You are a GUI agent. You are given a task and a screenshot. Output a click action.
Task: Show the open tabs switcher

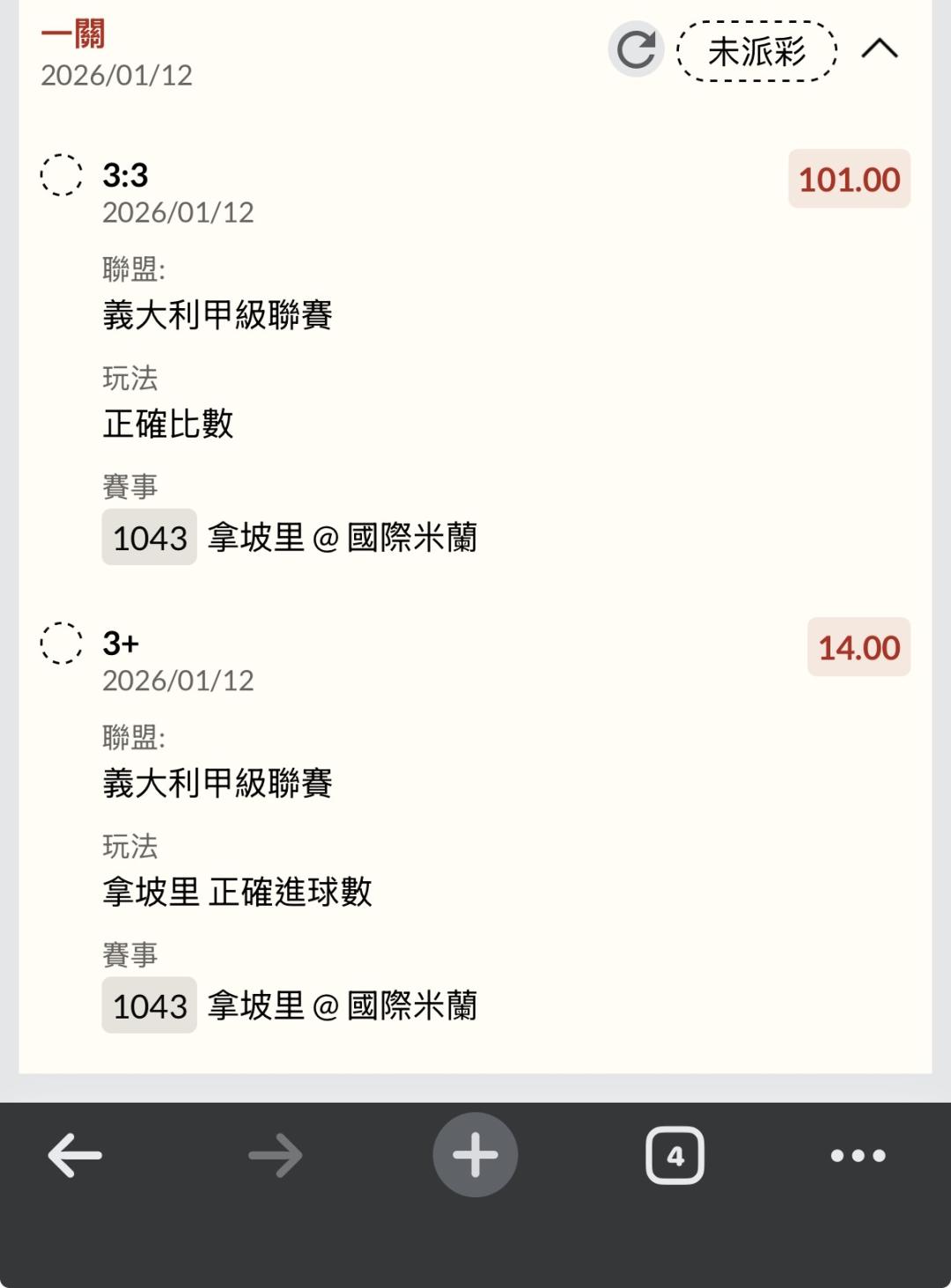(x=675, y=1155)
